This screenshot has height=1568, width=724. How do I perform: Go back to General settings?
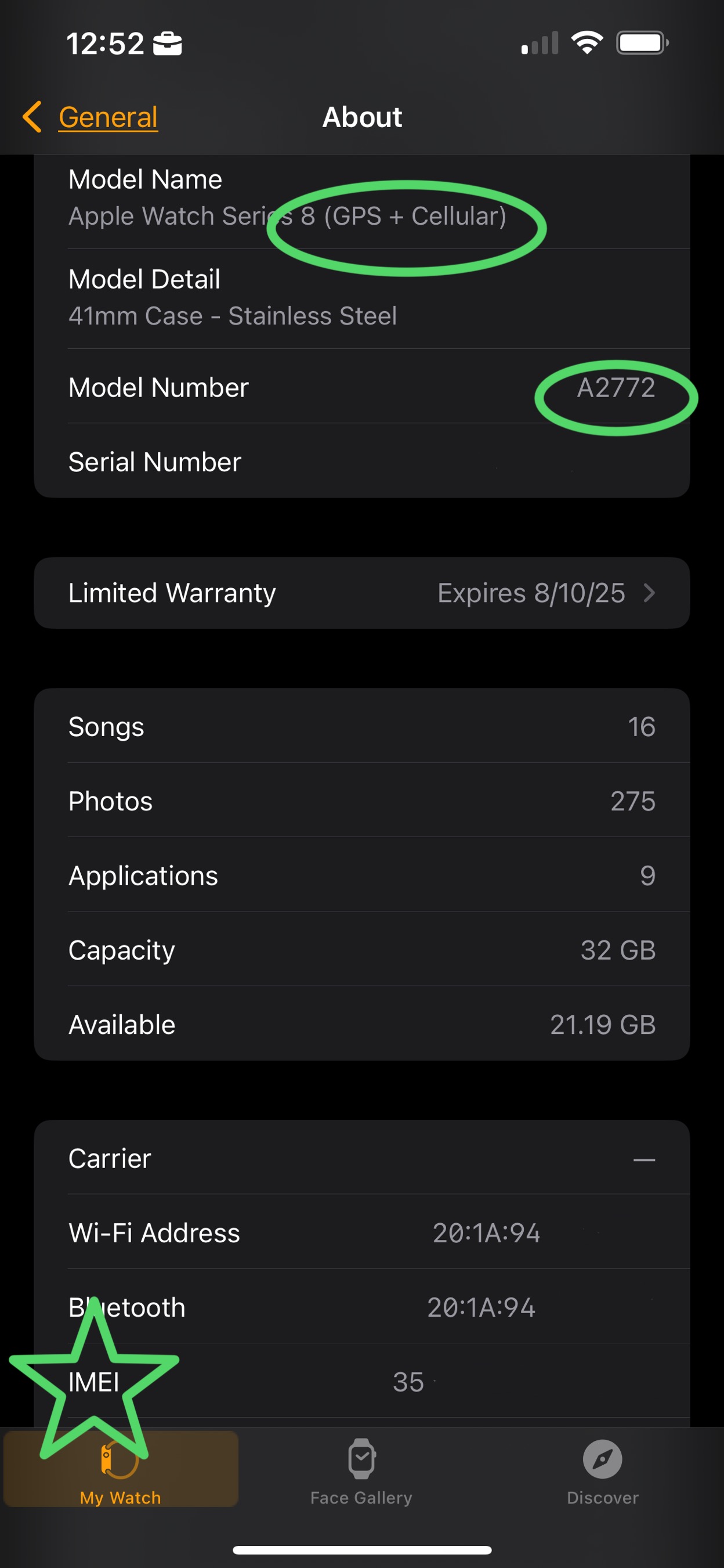click(90, 117)
